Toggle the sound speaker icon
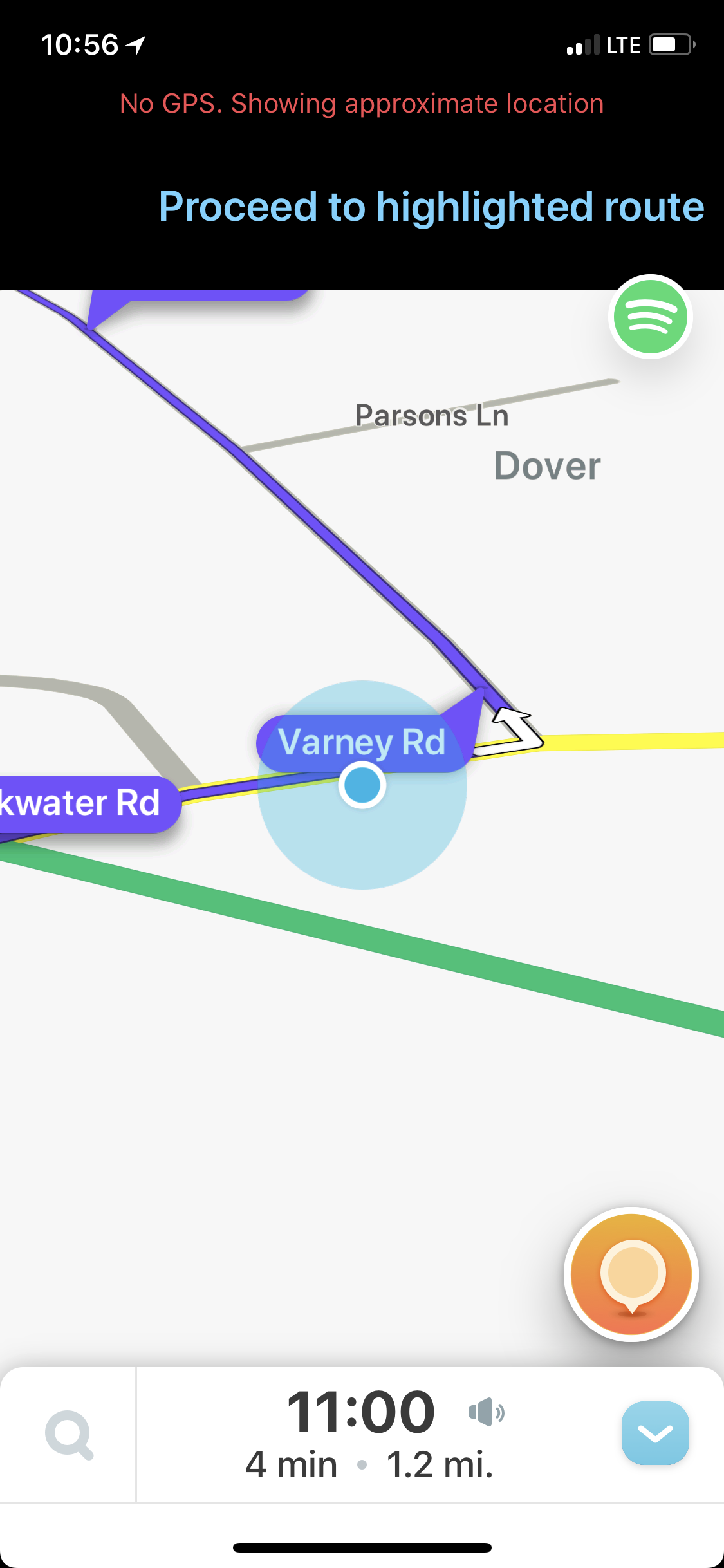The width and height of the screenshot is (724, 1568). [487, 1412]
